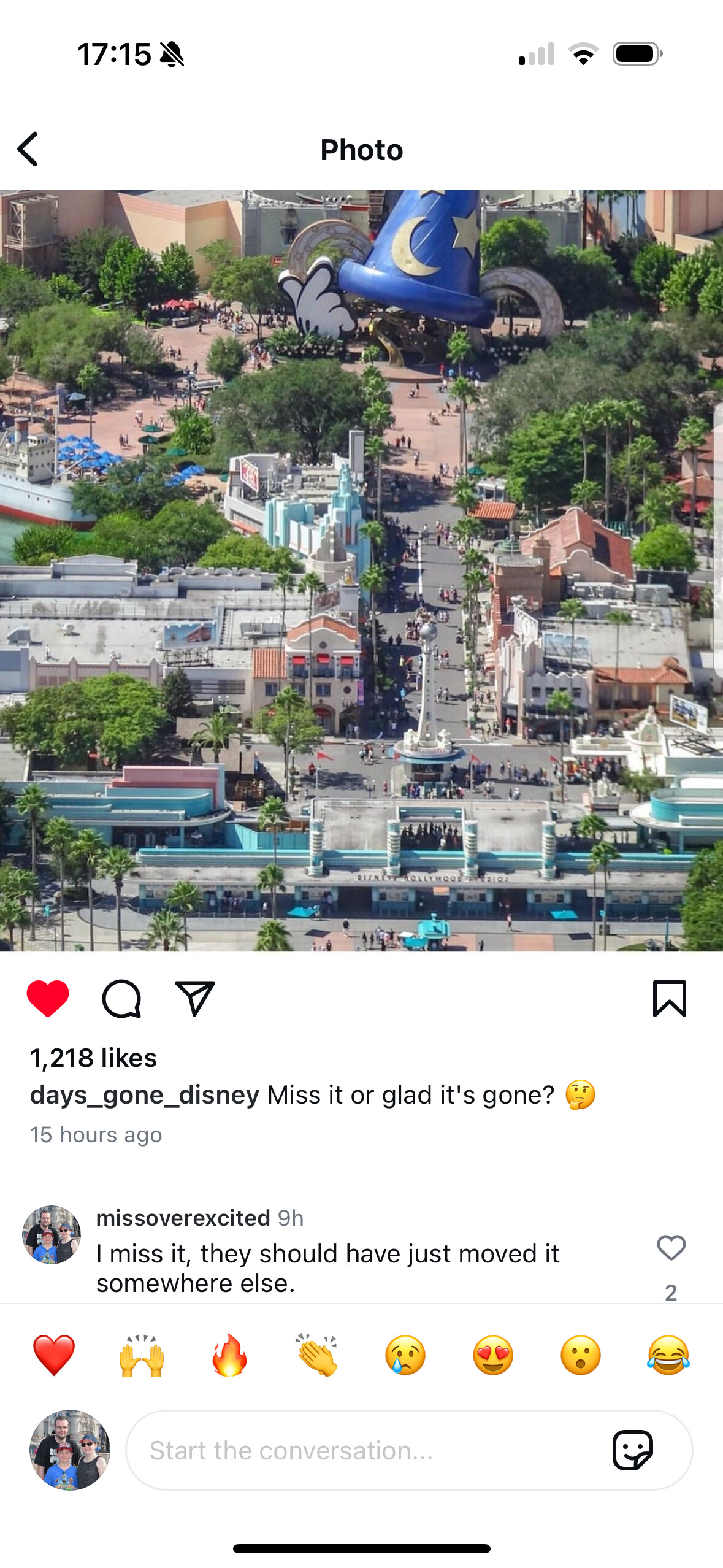Insert the fire quick emoji
The width and height of the screenshot is (723, 1568).
(229, 1355)
